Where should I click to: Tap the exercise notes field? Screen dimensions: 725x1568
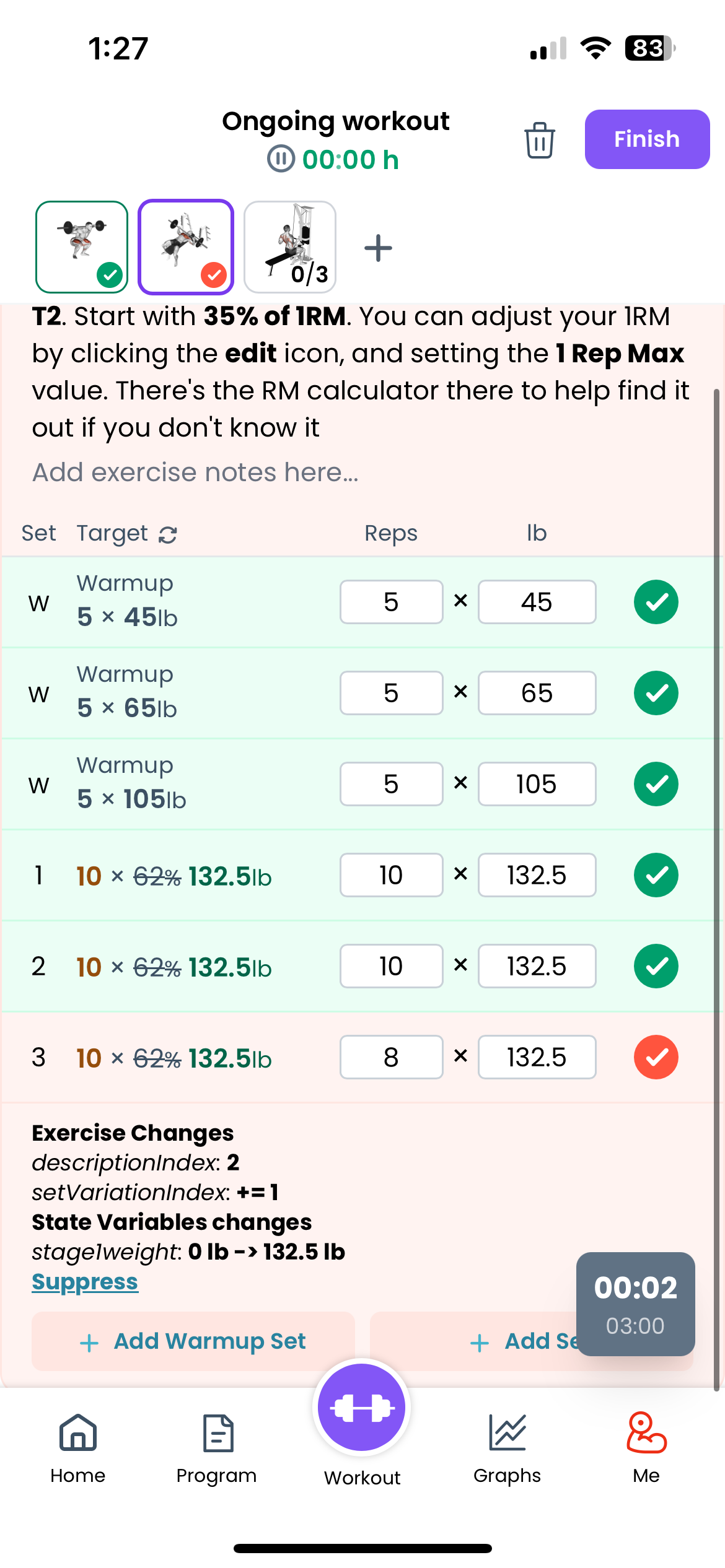click(195, 473)
